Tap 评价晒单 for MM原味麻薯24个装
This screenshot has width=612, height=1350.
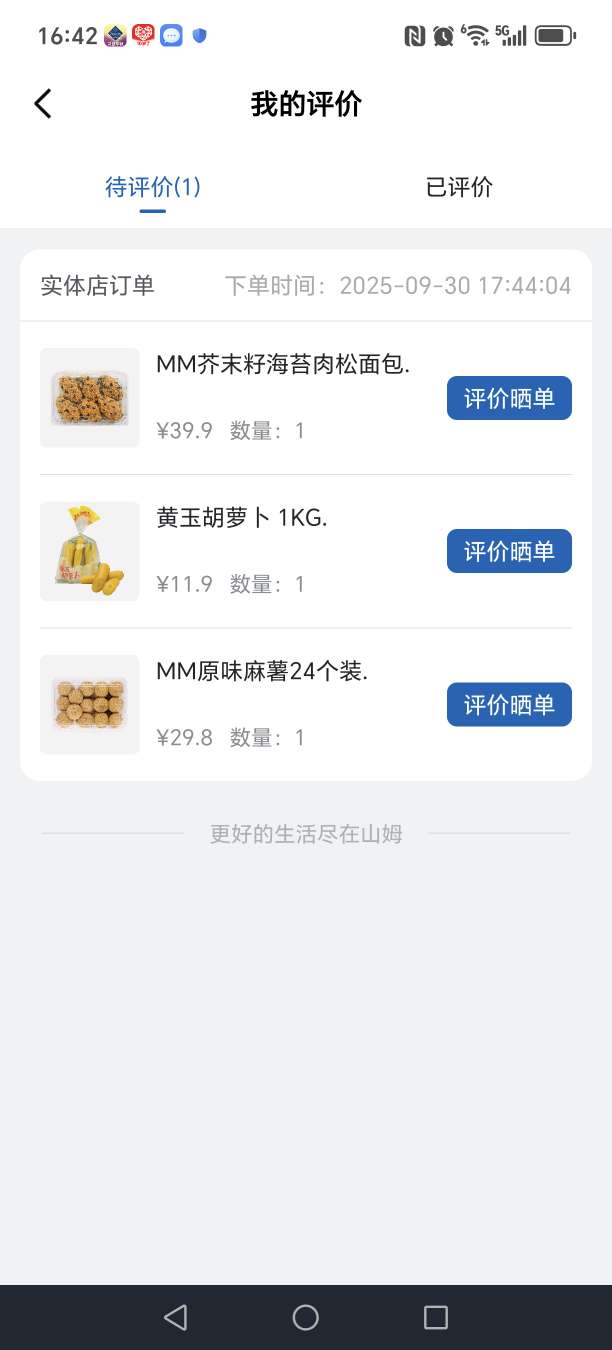coord(509,705)
